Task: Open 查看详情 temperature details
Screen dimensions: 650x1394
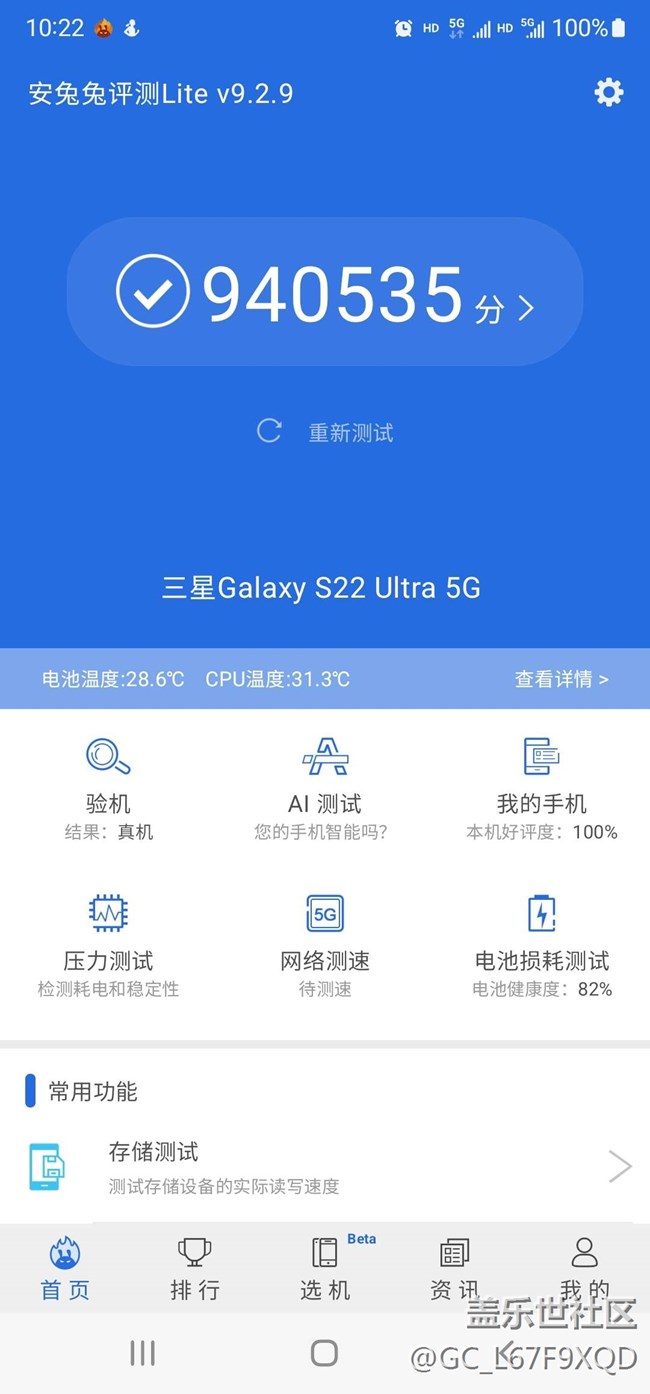Action: coord(560,679)
